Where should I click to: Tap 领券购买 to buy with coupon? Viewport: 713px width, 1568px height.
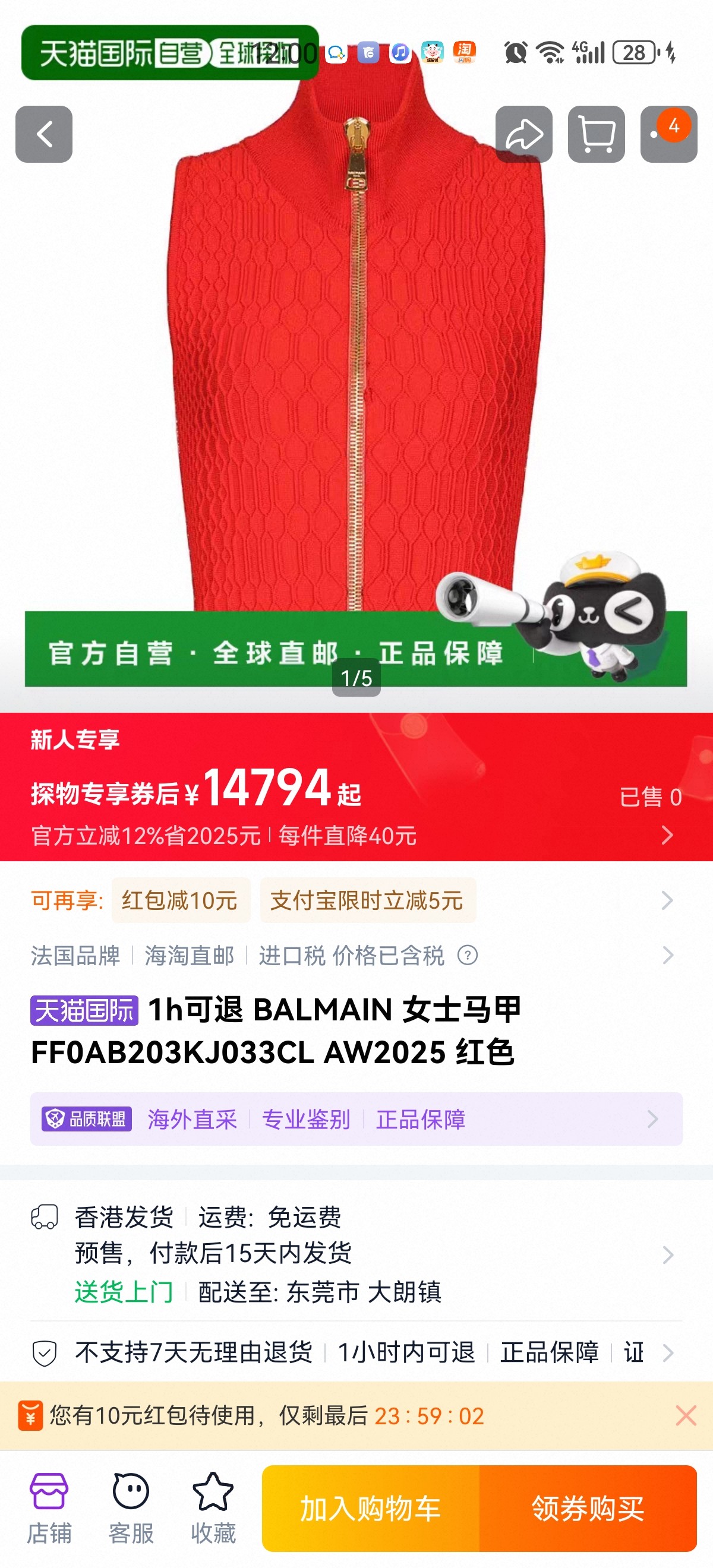588,1509
